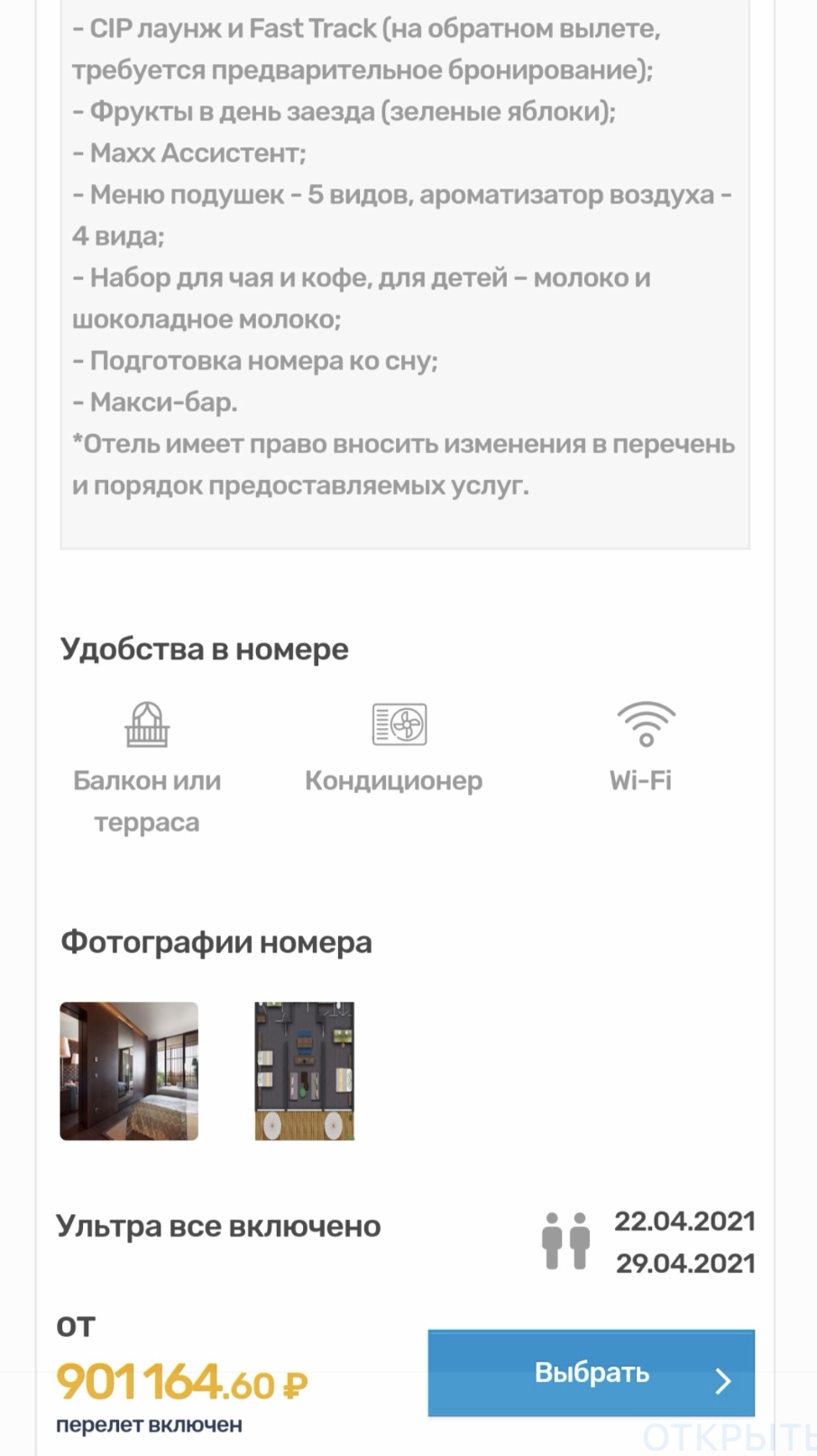Tap the Выбрать button

tap(591, 1372)
